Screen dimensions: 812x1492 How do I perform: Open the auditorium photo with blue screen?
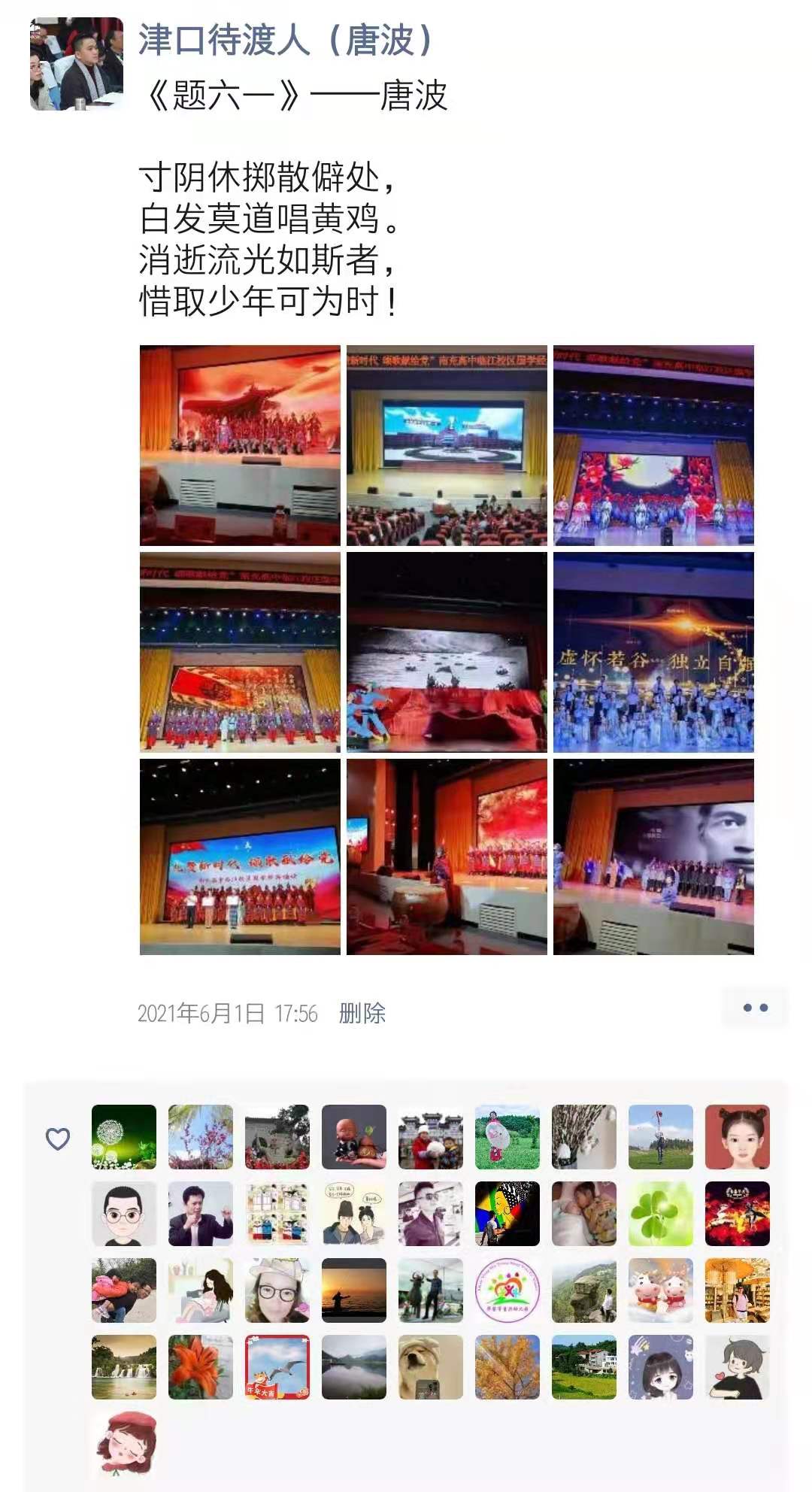pyautogui.click(x=447, y=445)
